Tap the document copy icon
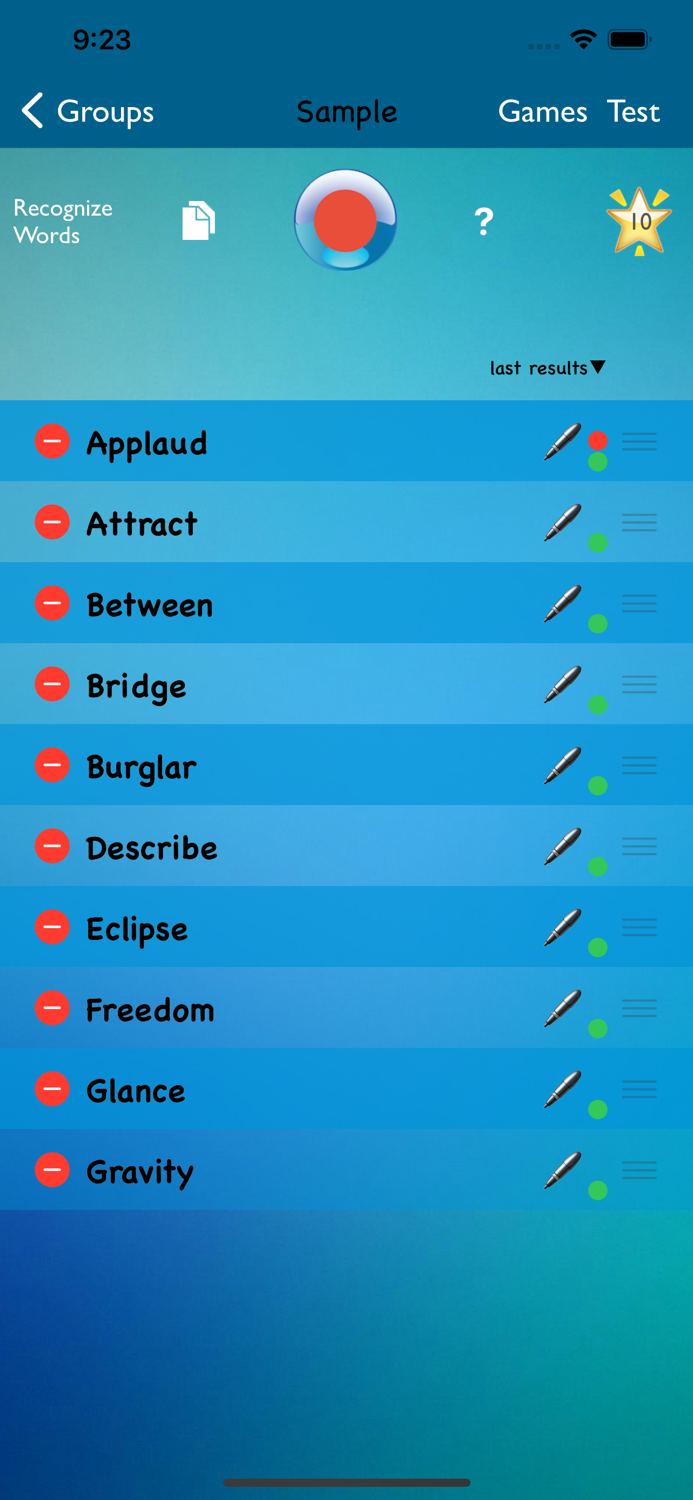The height and width of the screenshot is (1500, 693). tap(198, 221)
